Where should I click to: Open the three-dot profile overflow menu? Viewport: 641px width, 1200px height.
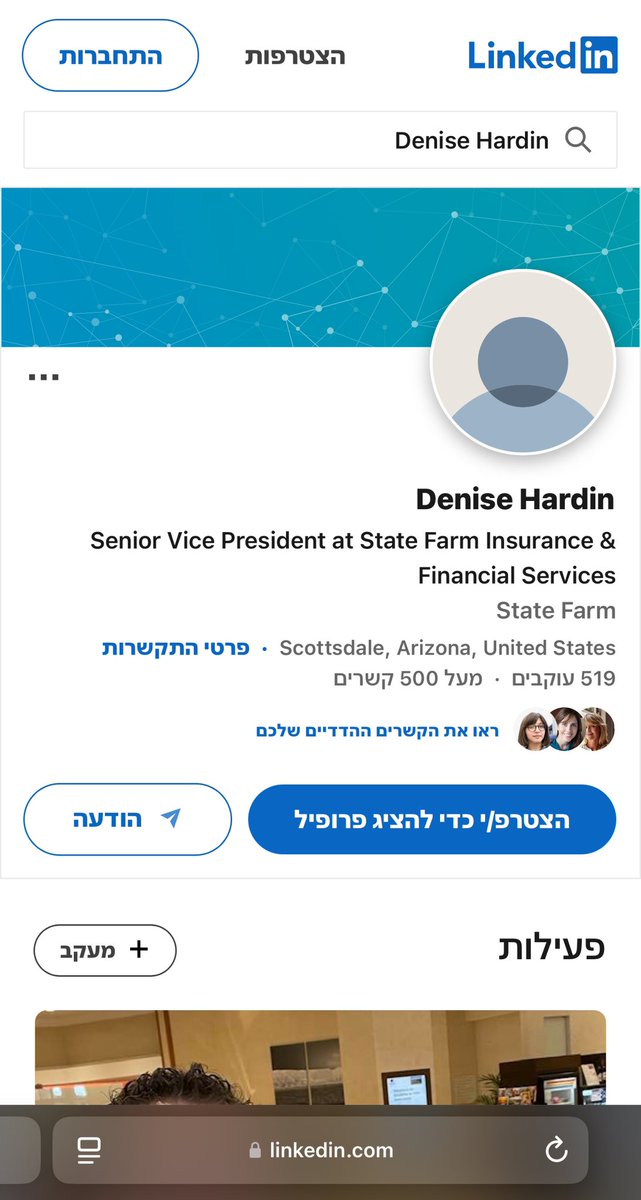(44, 377)
